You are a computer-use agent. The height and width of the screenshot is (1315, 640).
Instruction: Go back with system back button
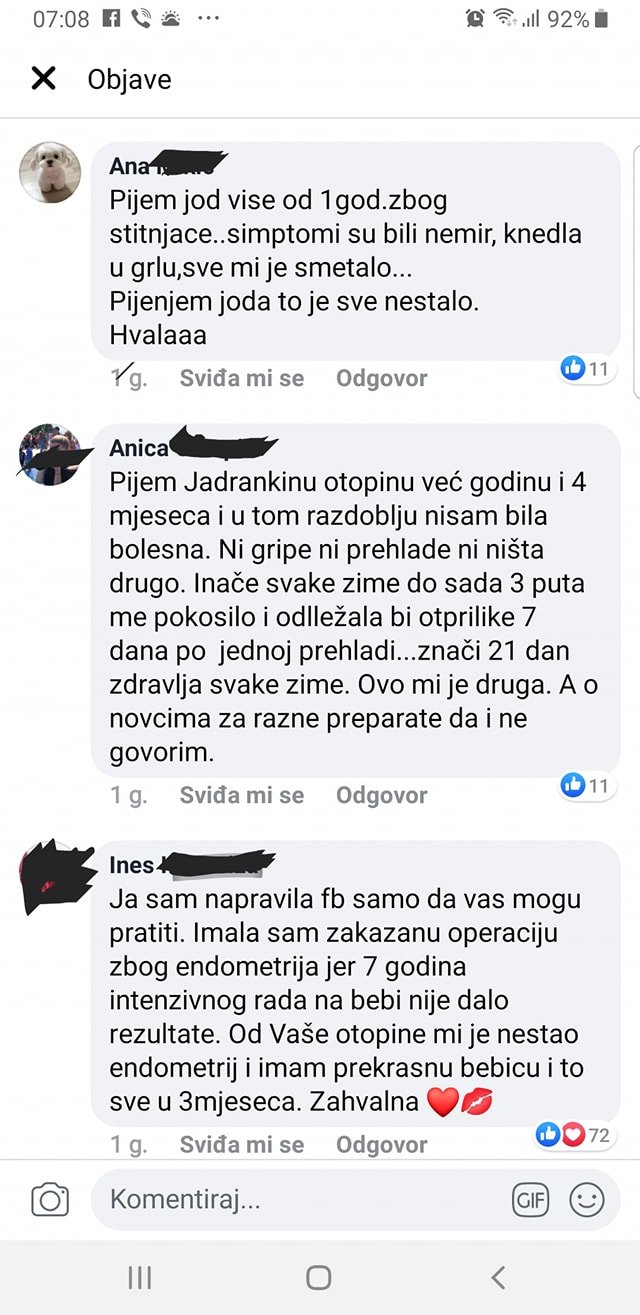click(498, 1277)
